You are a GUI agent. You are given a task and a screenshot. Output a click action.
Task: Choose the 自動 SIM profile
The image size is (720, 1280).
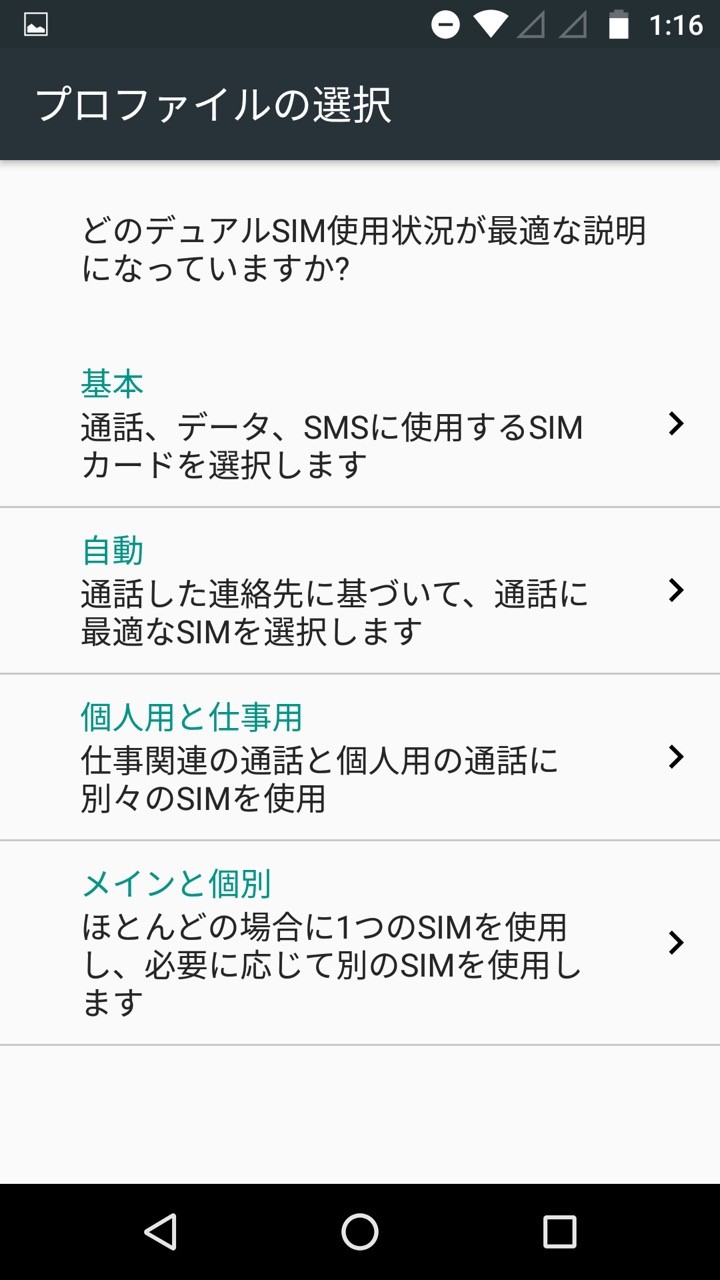[x=360, y=590]
